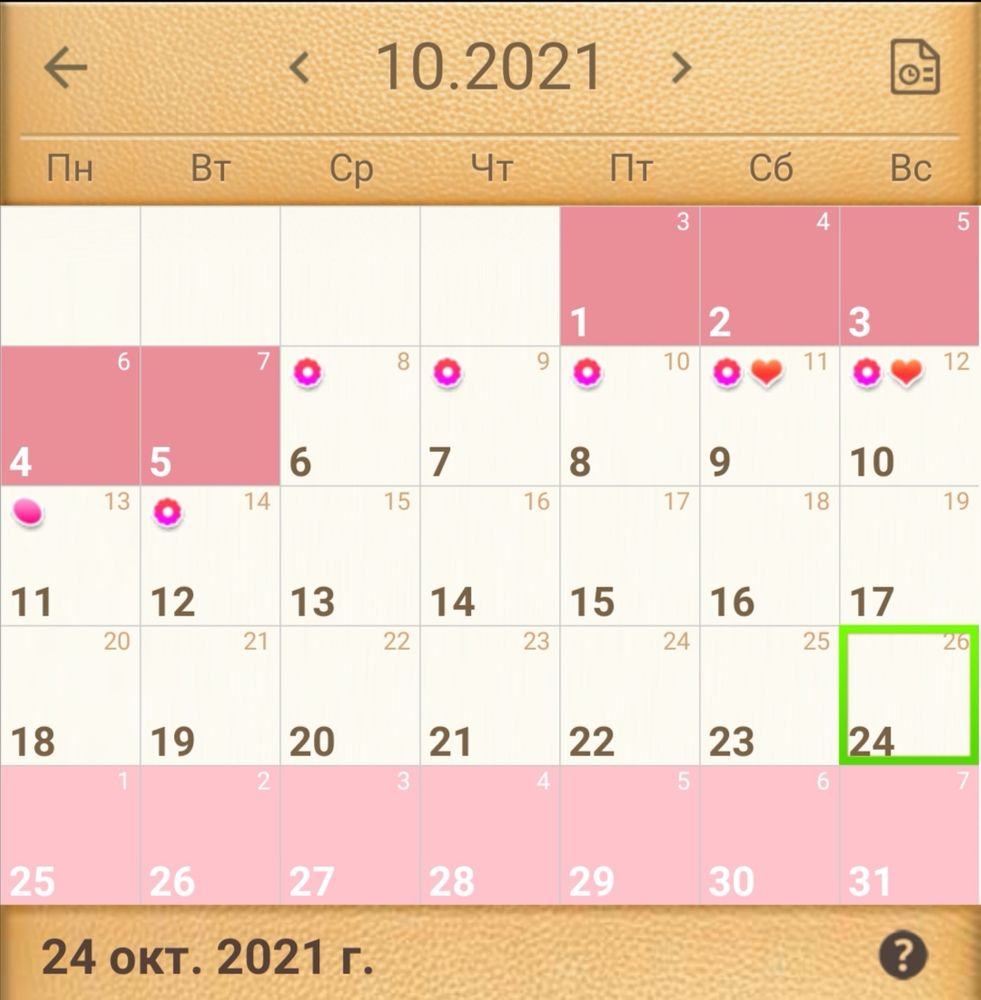Select day 12 in the calendar
Screen dimensions: 981x1000
(x=210, y=556)
